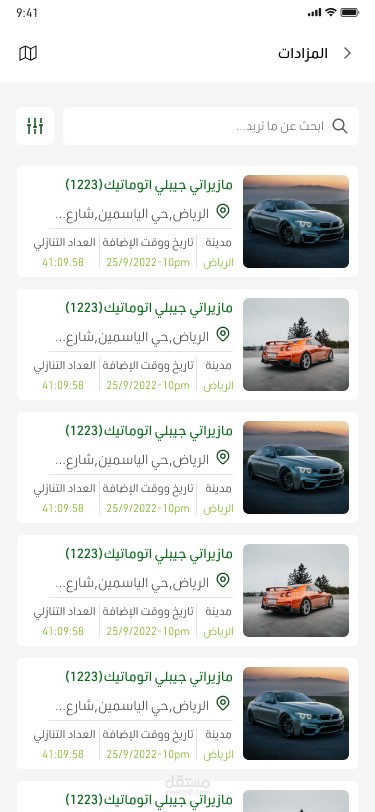The width and height of the screenshot is (375, 812).
Task: Open the map view icon
Action: (28, 53)
